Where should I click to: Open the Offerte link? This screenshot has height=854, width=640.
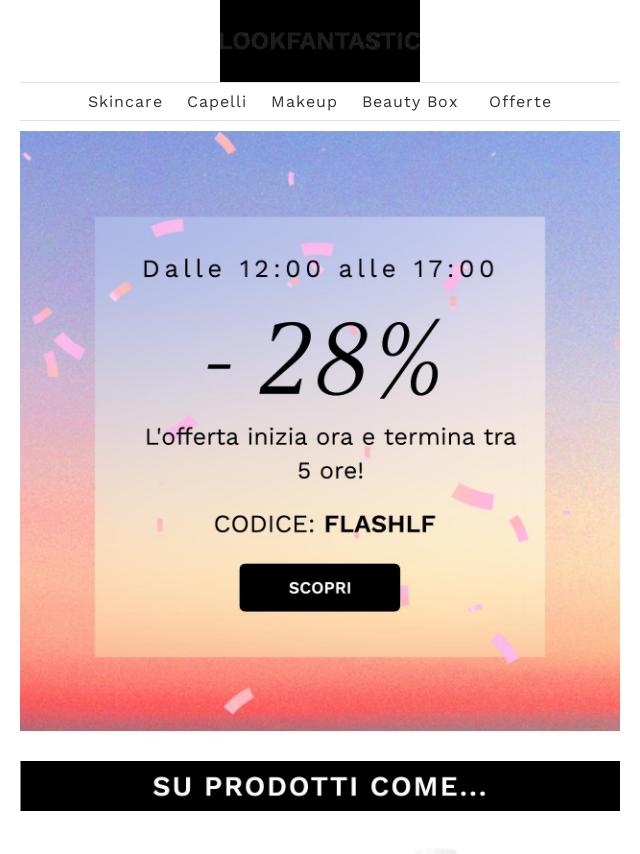520,102
